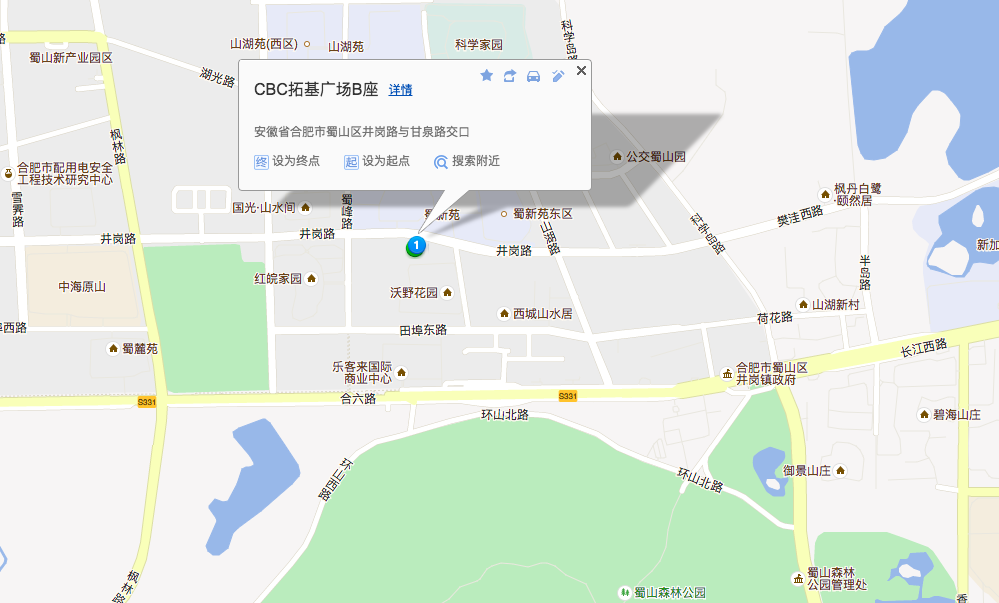Close the location info popup

tap(581, 71)
